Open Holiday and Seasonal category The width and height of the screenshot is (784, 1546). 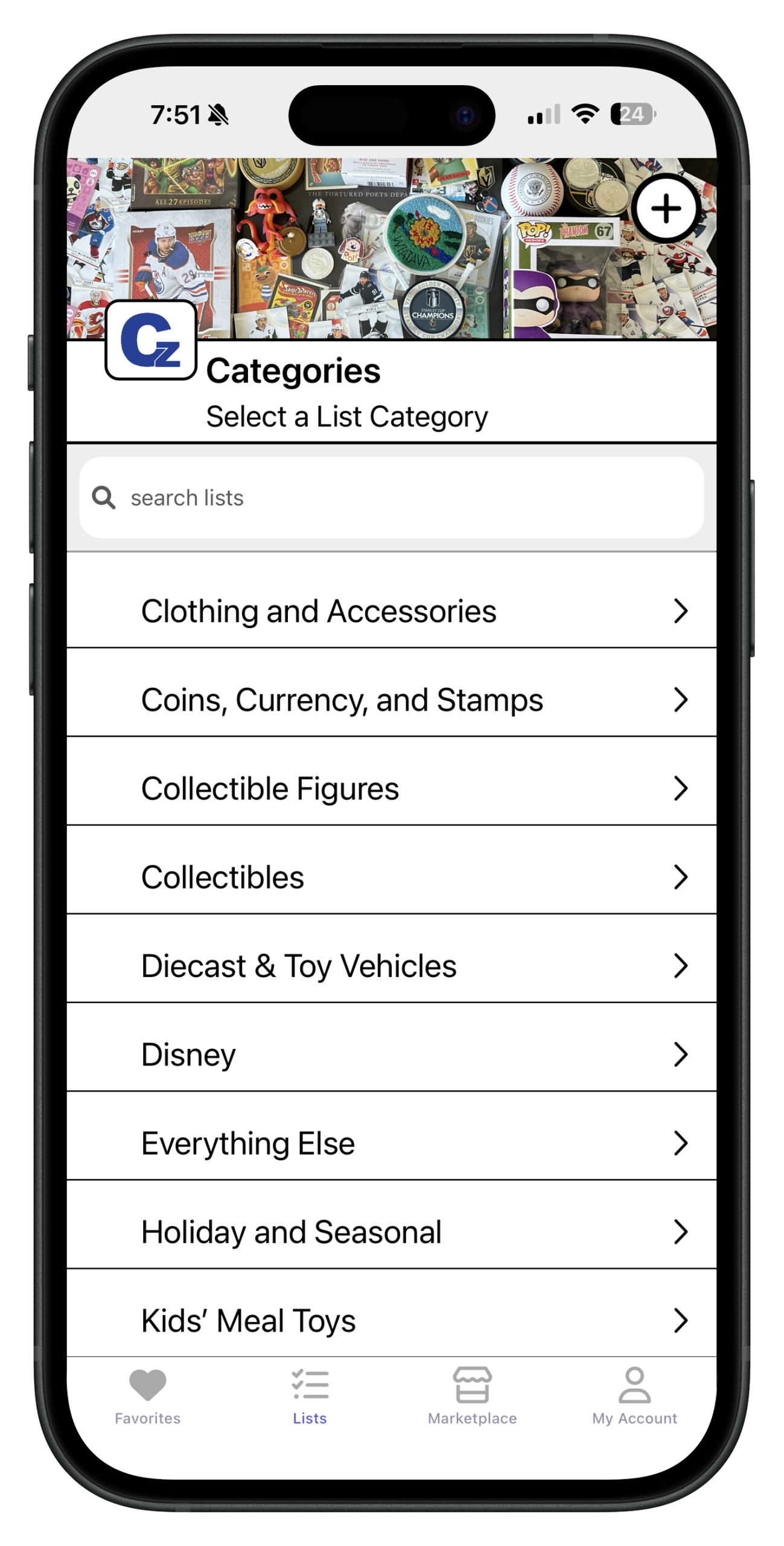coord(391,1232)
